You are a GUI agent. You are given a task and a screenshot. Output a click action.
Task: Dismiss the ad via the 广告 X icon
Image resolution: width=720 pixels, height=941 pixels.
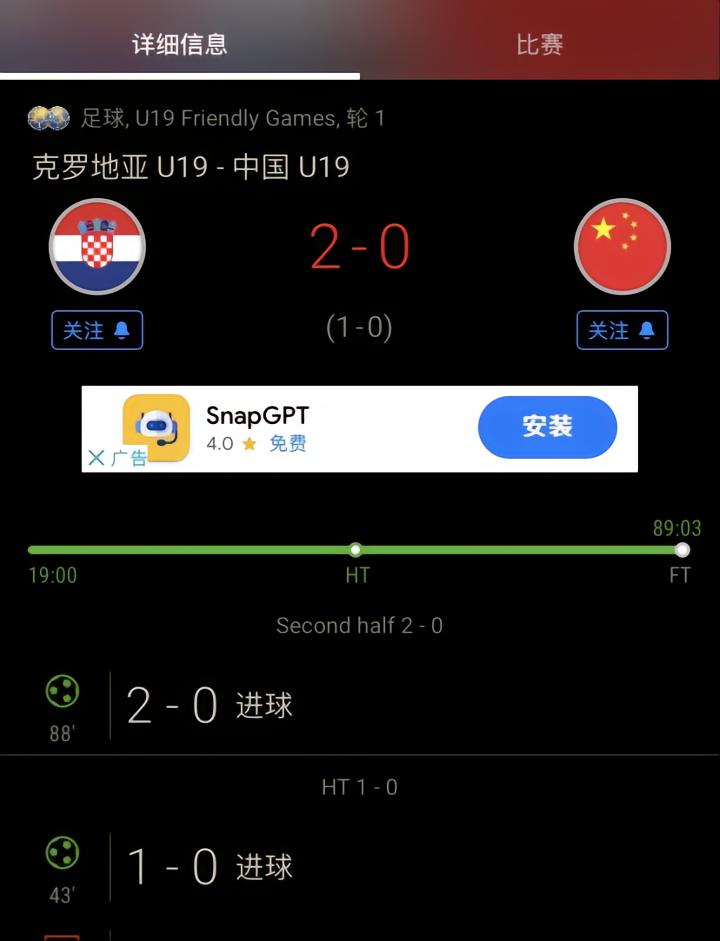click(96, 458)
